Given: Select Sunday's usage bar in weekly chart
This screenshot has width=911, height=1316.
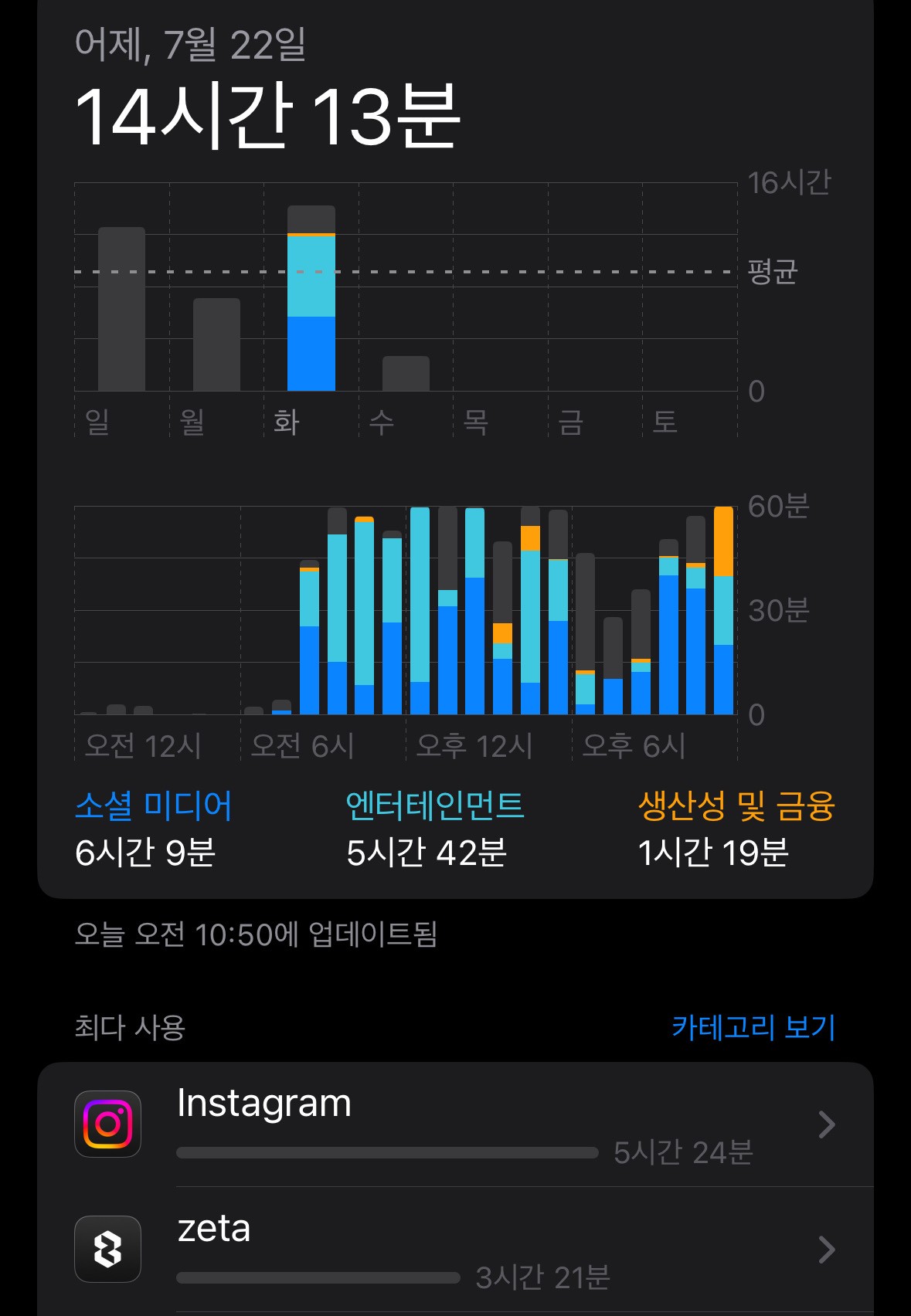Looking at the screenshot, I should coord(121,309).
